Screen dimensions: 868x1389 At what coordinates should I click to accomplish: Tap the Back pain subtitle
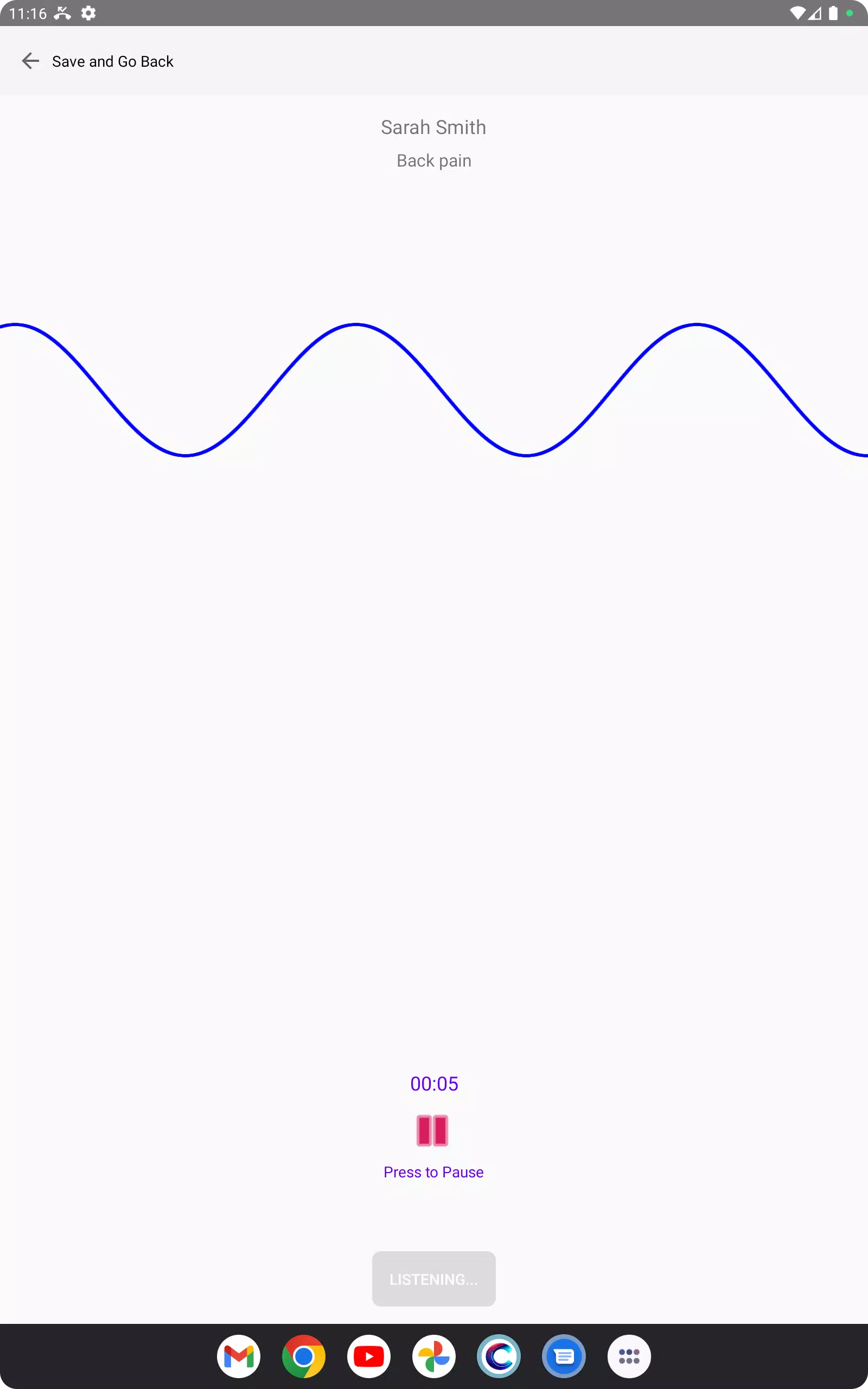[433, 160]
